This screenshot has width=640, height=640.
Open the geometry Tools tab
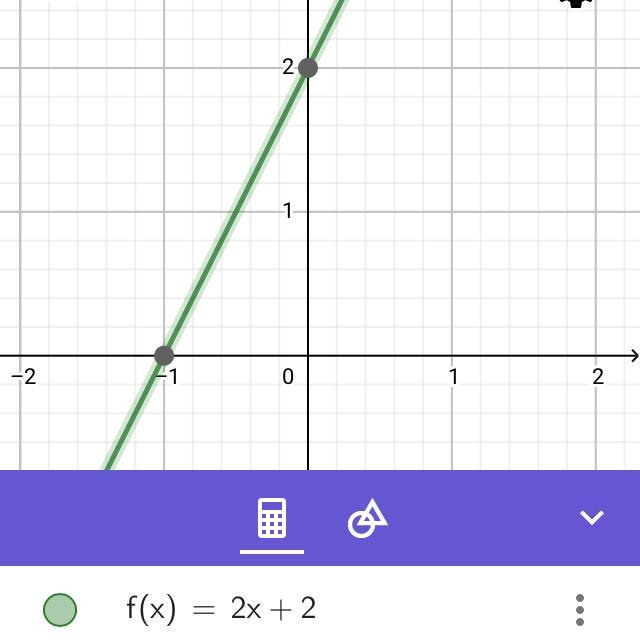pos(367,518)
